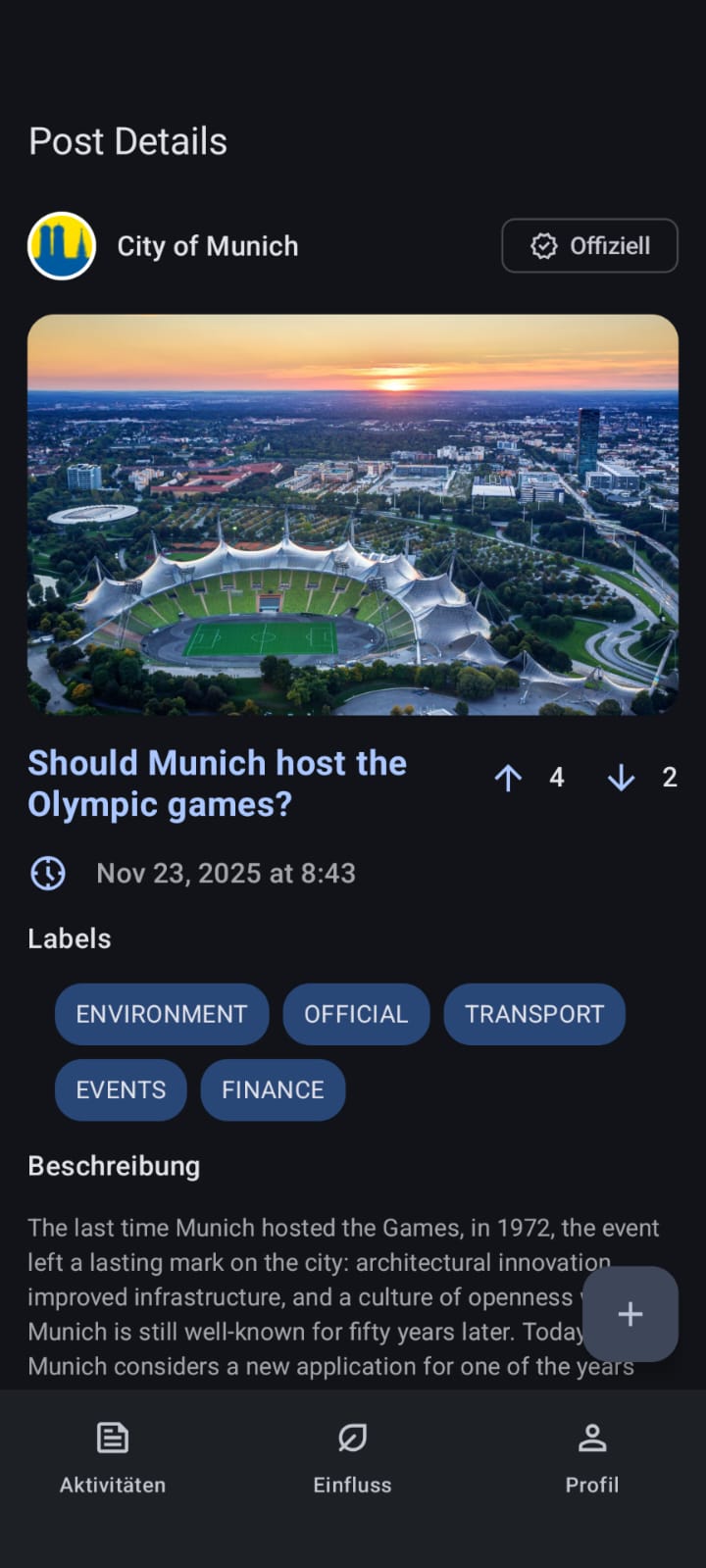Tap the floating plus button
This screenshot has height=1568, width=706.
pos(630,1314)
